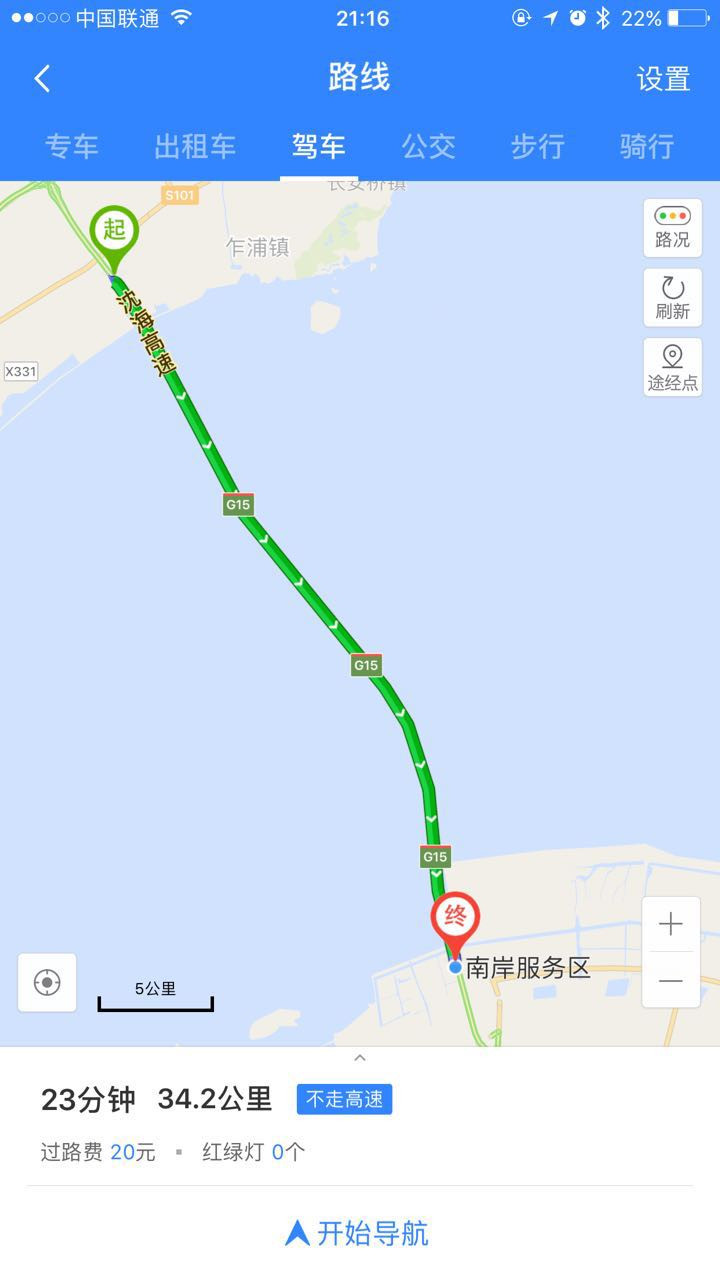Zoom in on the map
The image size is (720, 1280).
pyautogui.click(x=671, y=924)
